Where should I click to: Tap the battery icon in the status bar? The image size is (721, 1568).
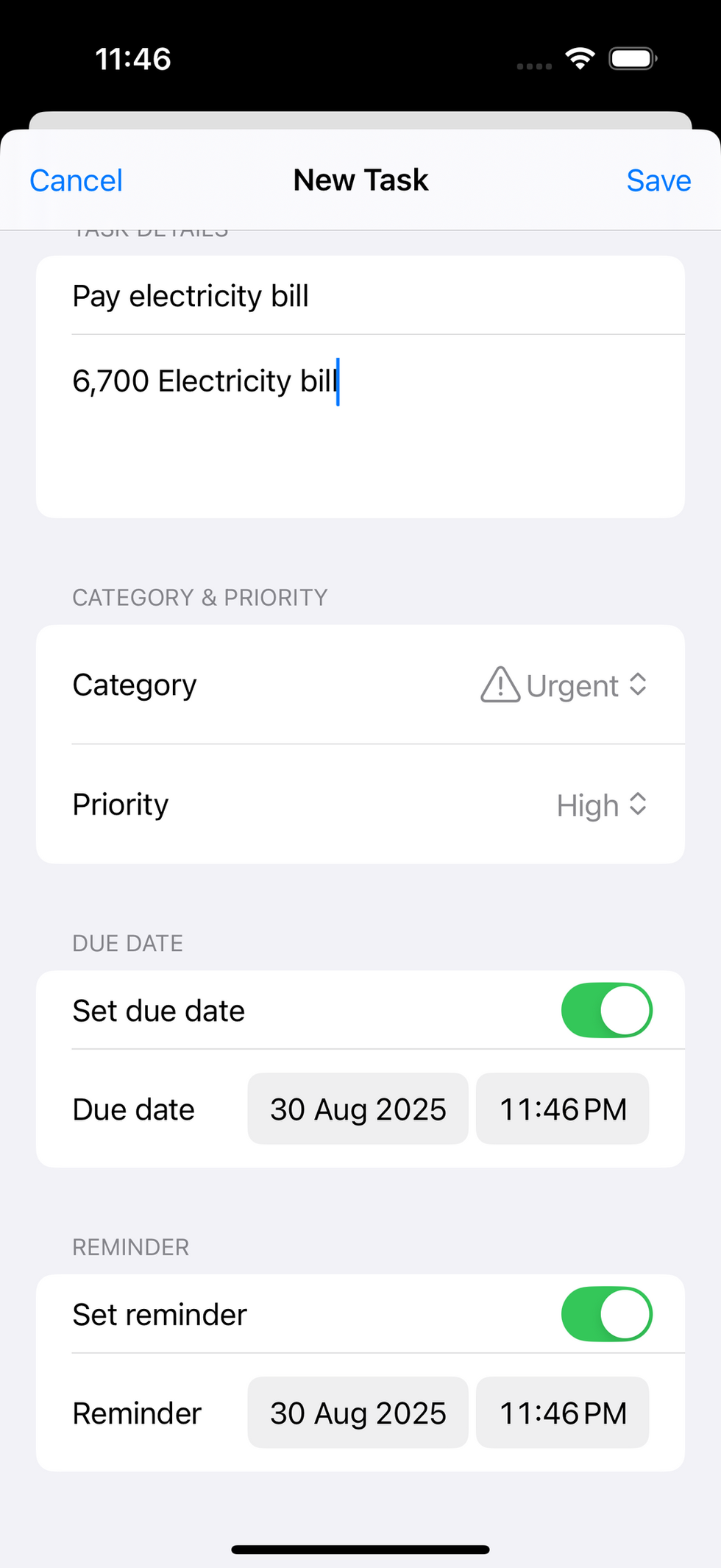click(631, 57)
